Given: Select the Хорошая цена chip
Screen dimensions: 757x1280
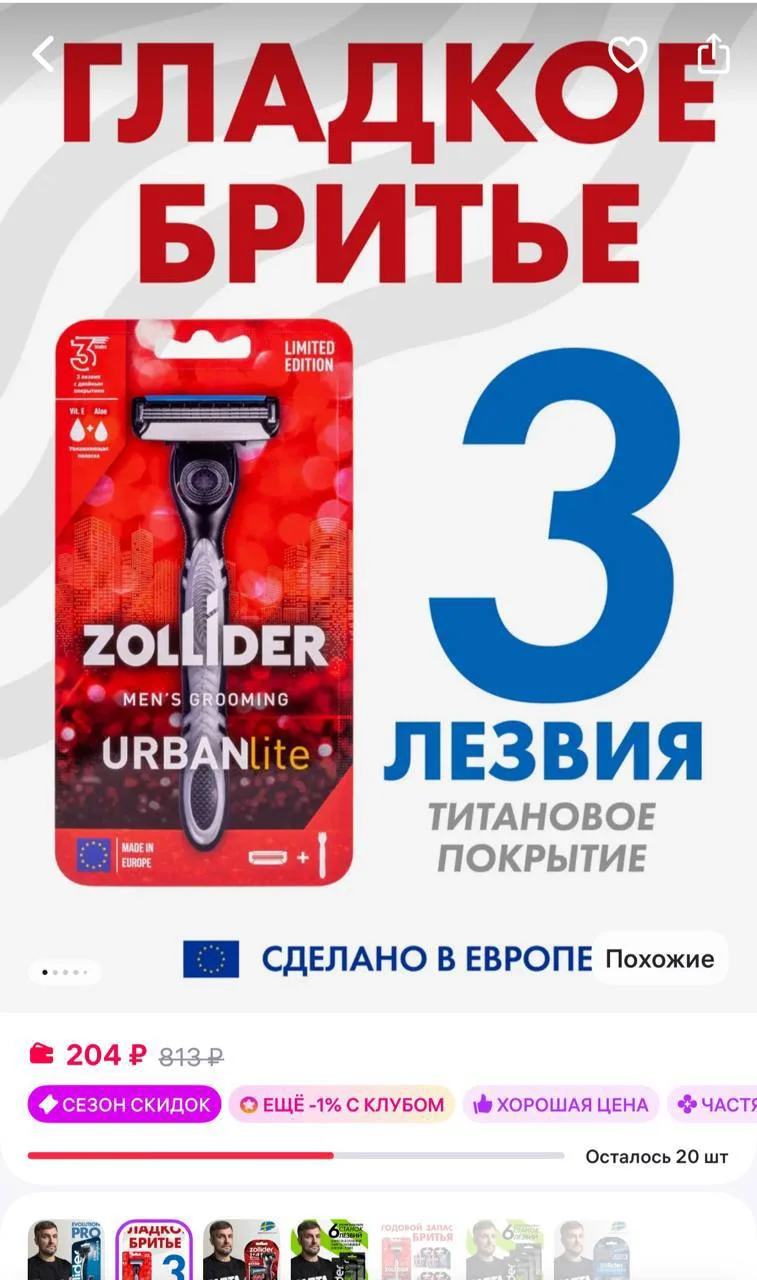Looking at the screenshot, I should click(561, 1105).
